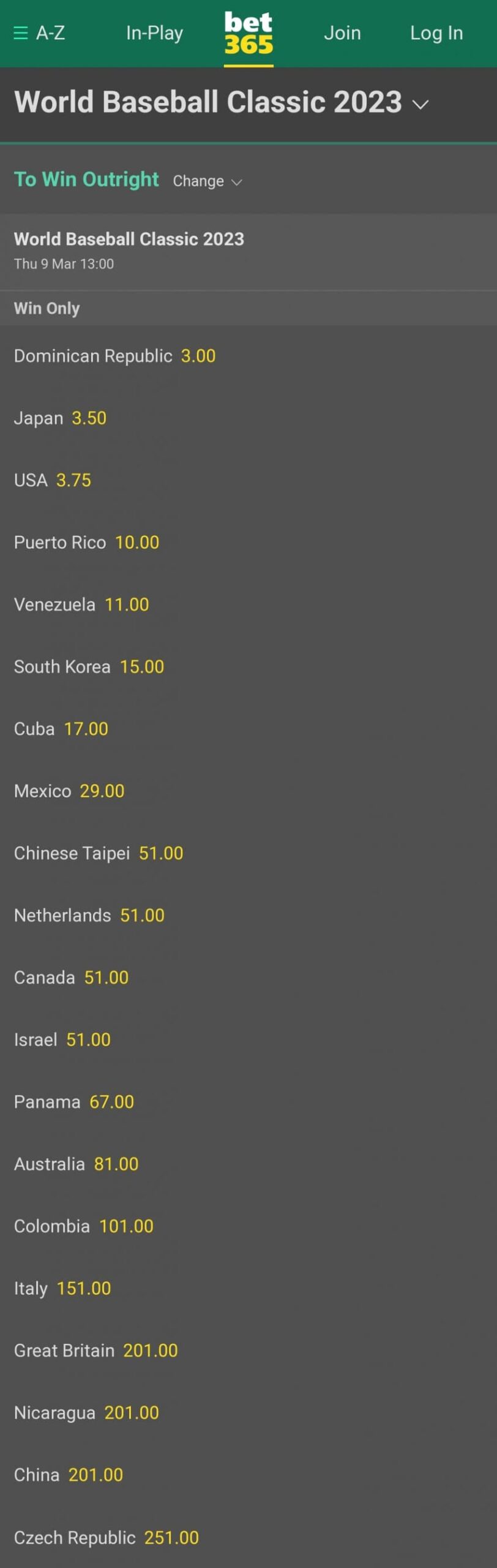The image size is (497, 1568).
Task: Pick Panama at 67.00
Action: 74,1102
